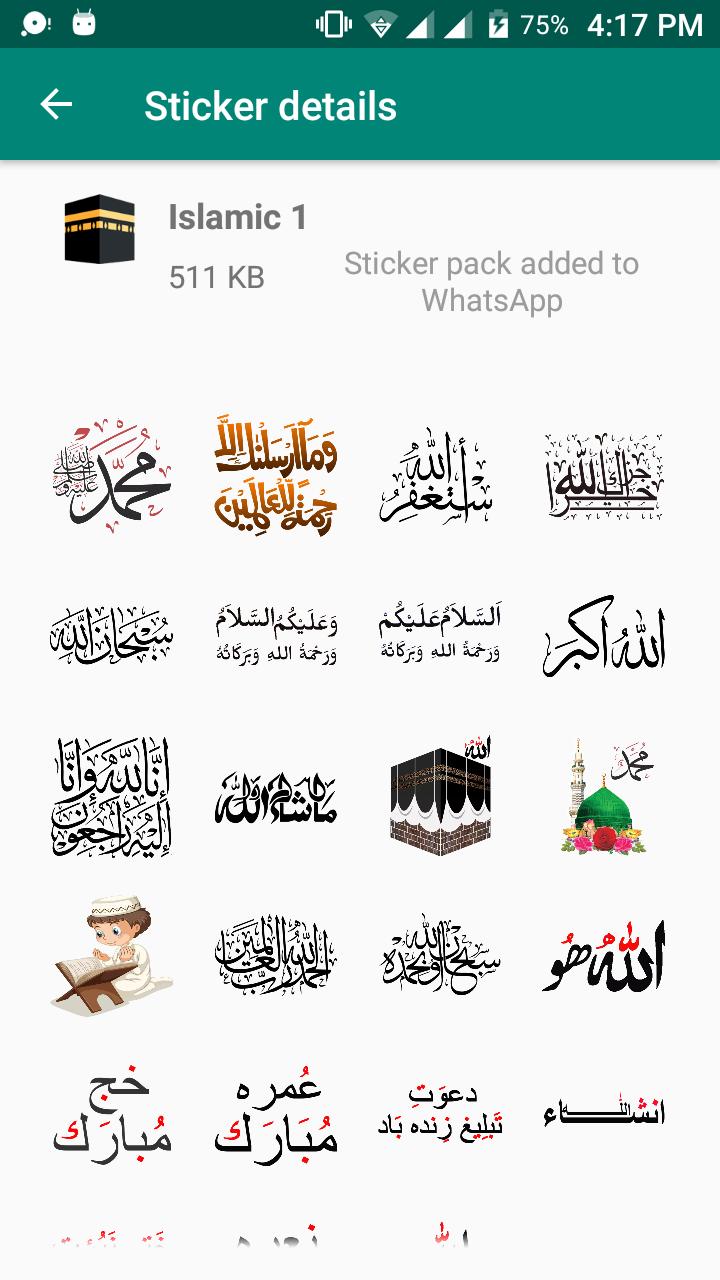Select the orange calligraphy sticker
Screen dimensions: 720x1280
point(276,476)
